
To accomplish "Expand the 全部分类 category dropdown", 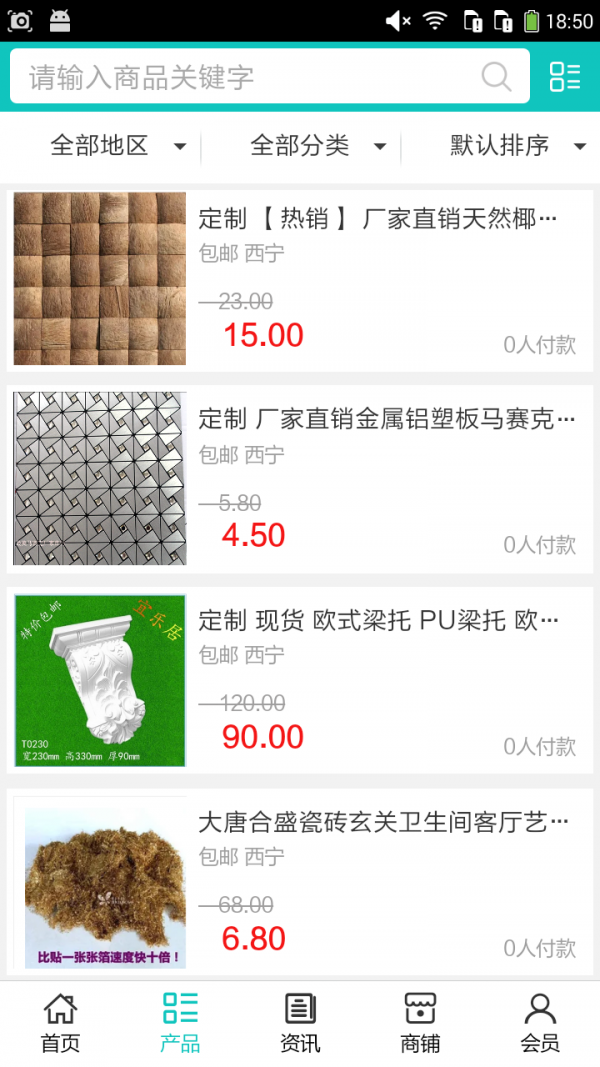I will click(318, 146).
